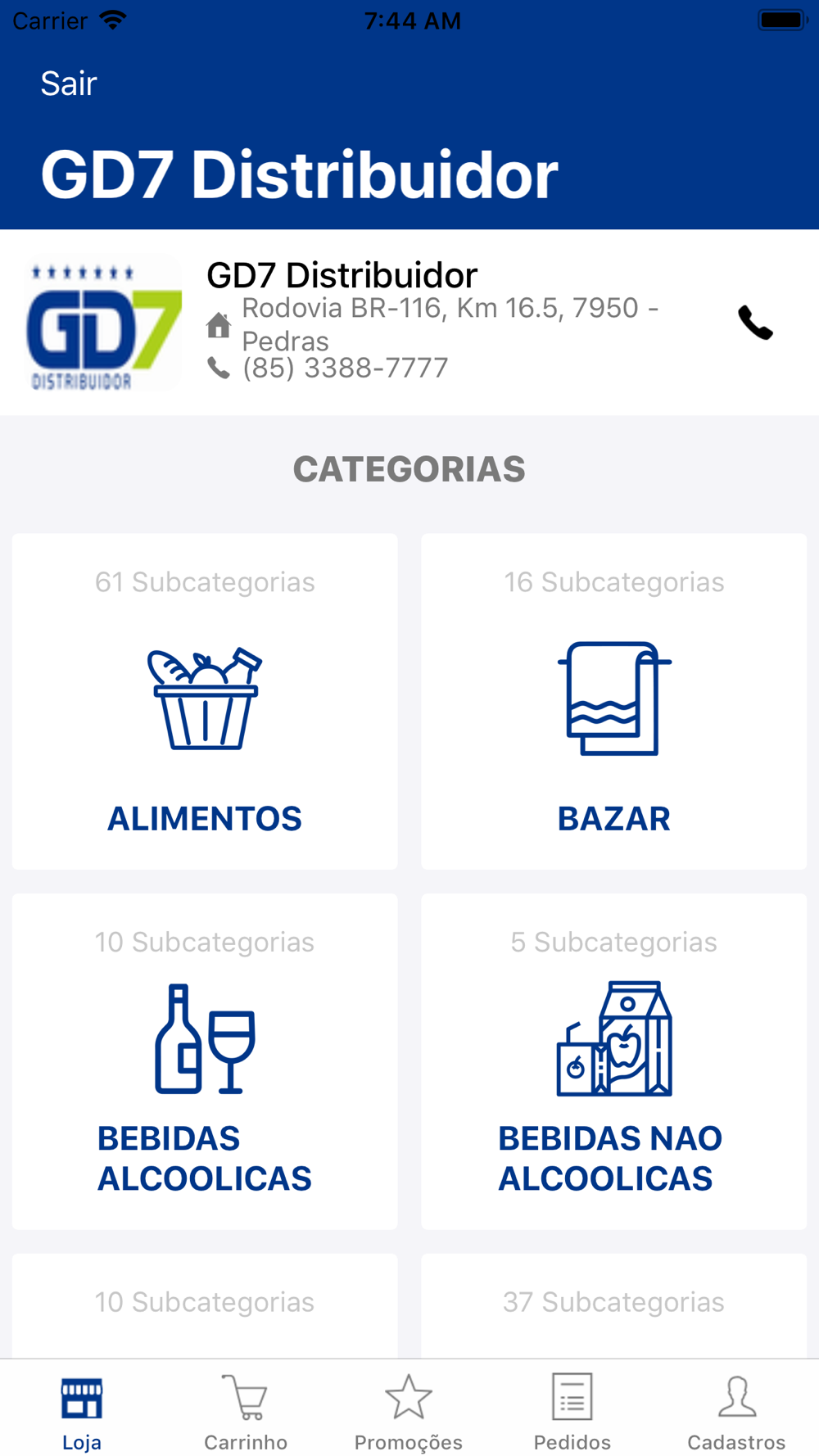819x1456 pixels.
Task: Open the ALIMENTOS category
Action: tap(205, 702)
